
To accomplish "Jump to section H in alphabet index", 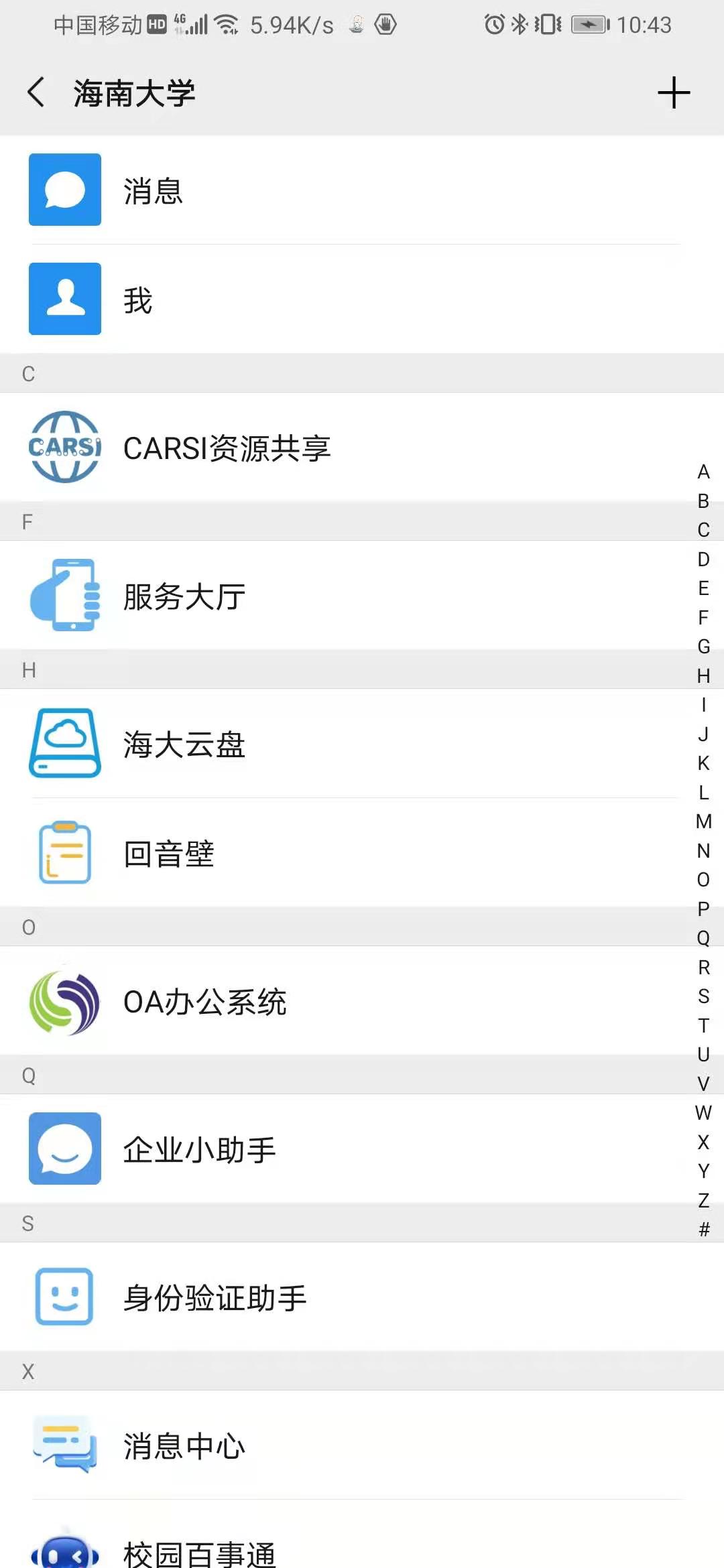I will (703, 675).
